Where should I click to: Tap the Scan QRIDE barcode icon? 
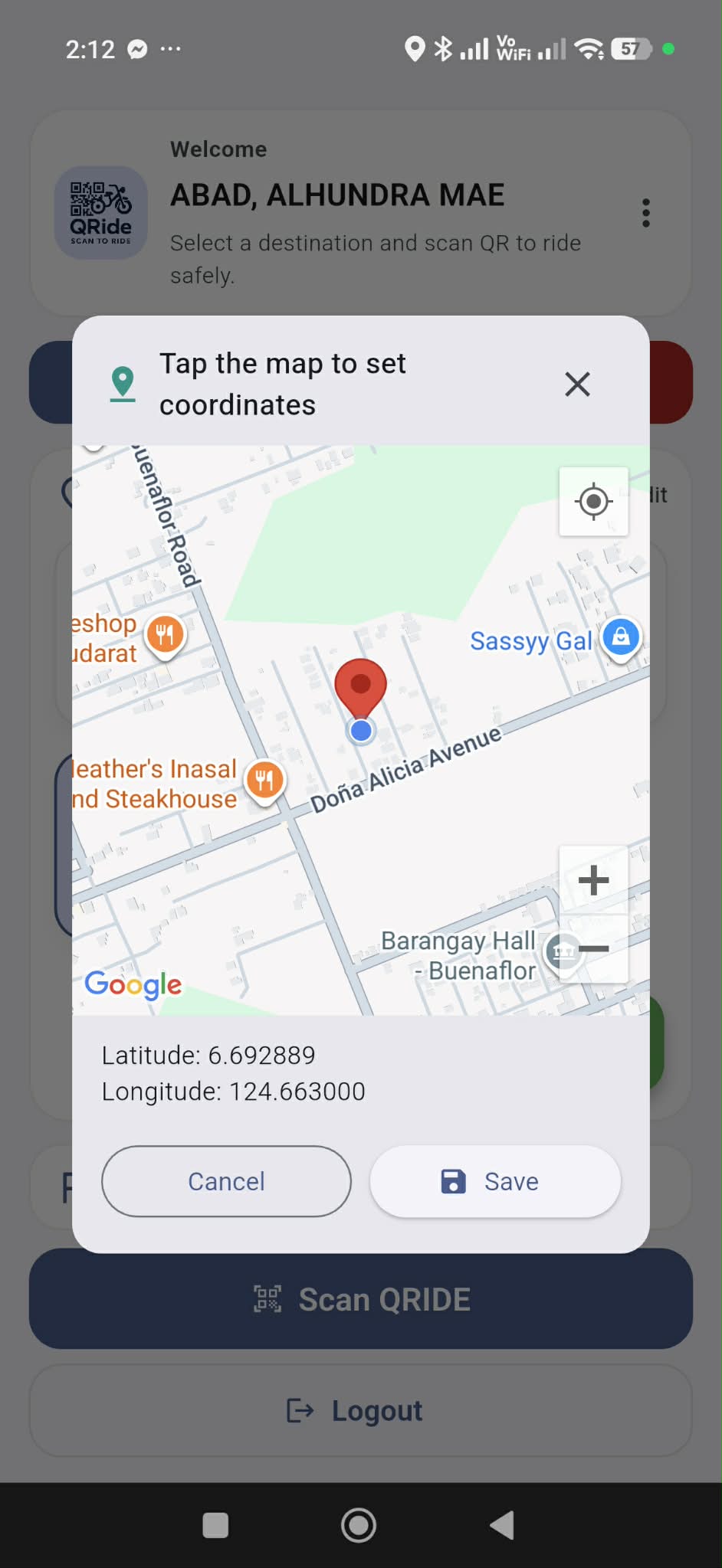[x=267, y=1298]
